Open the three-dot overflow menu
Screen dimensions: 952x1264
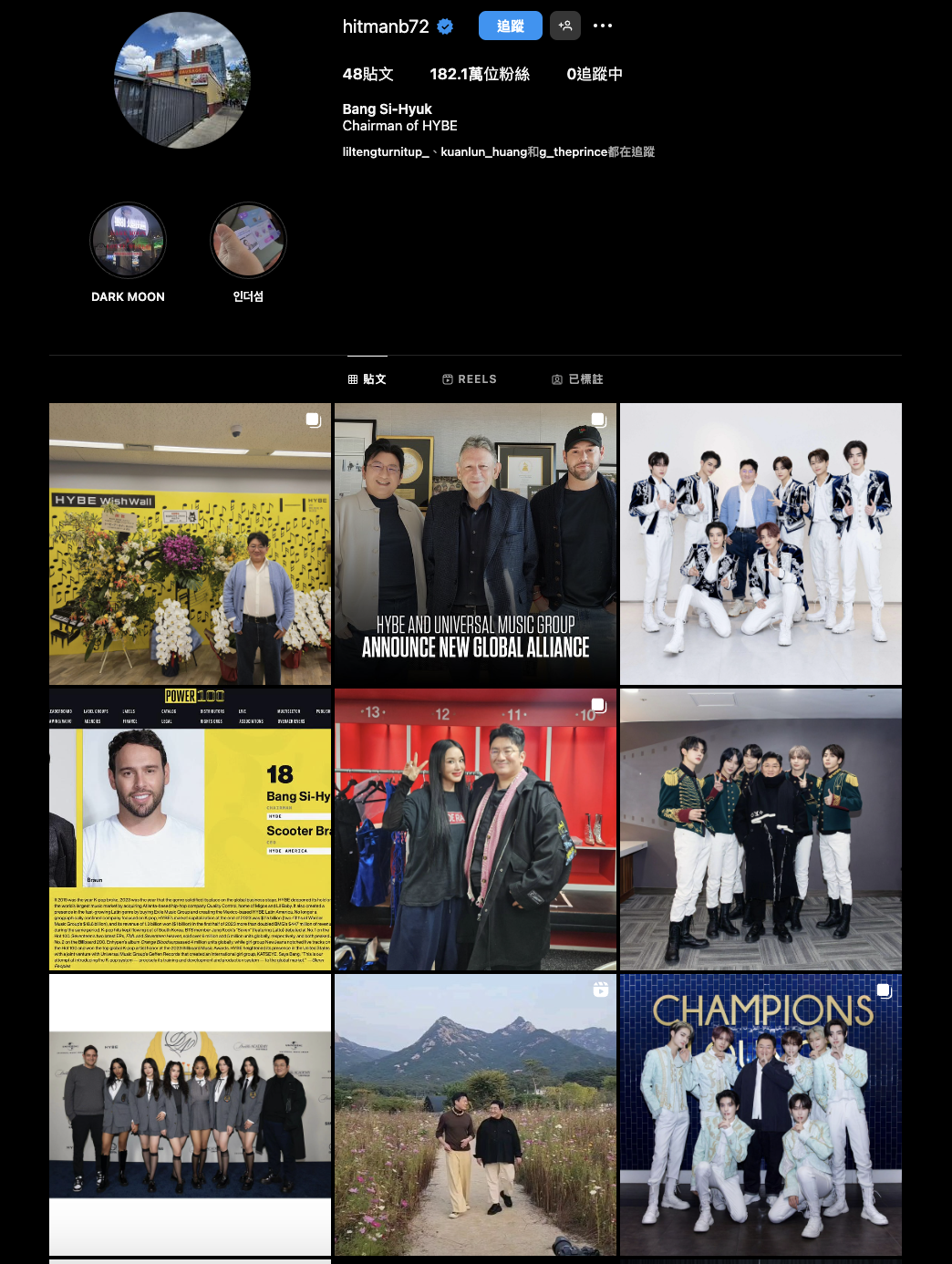click(603, 26)
